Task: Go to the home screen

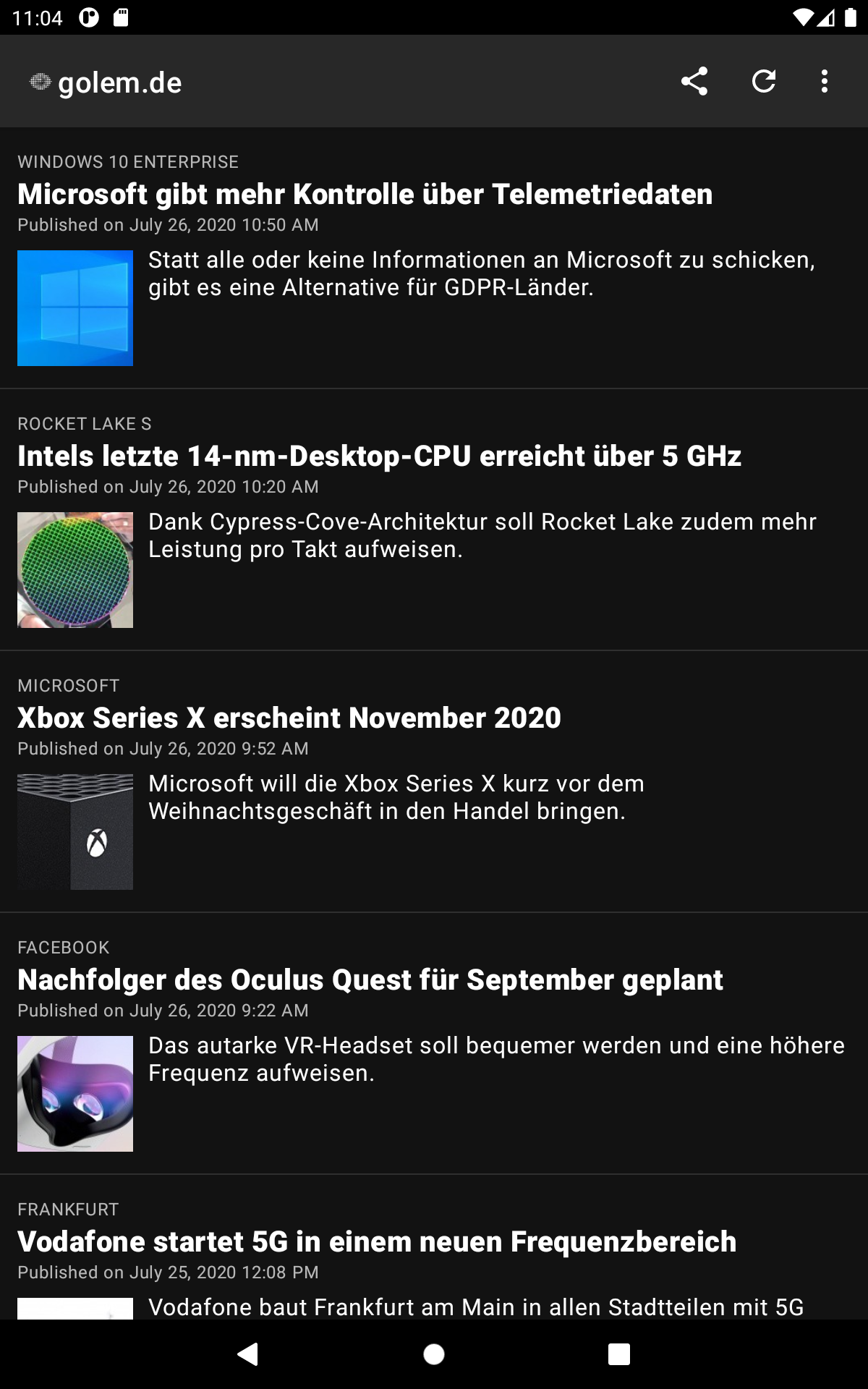Action: pyautogui.click(x=434, y=1354)
